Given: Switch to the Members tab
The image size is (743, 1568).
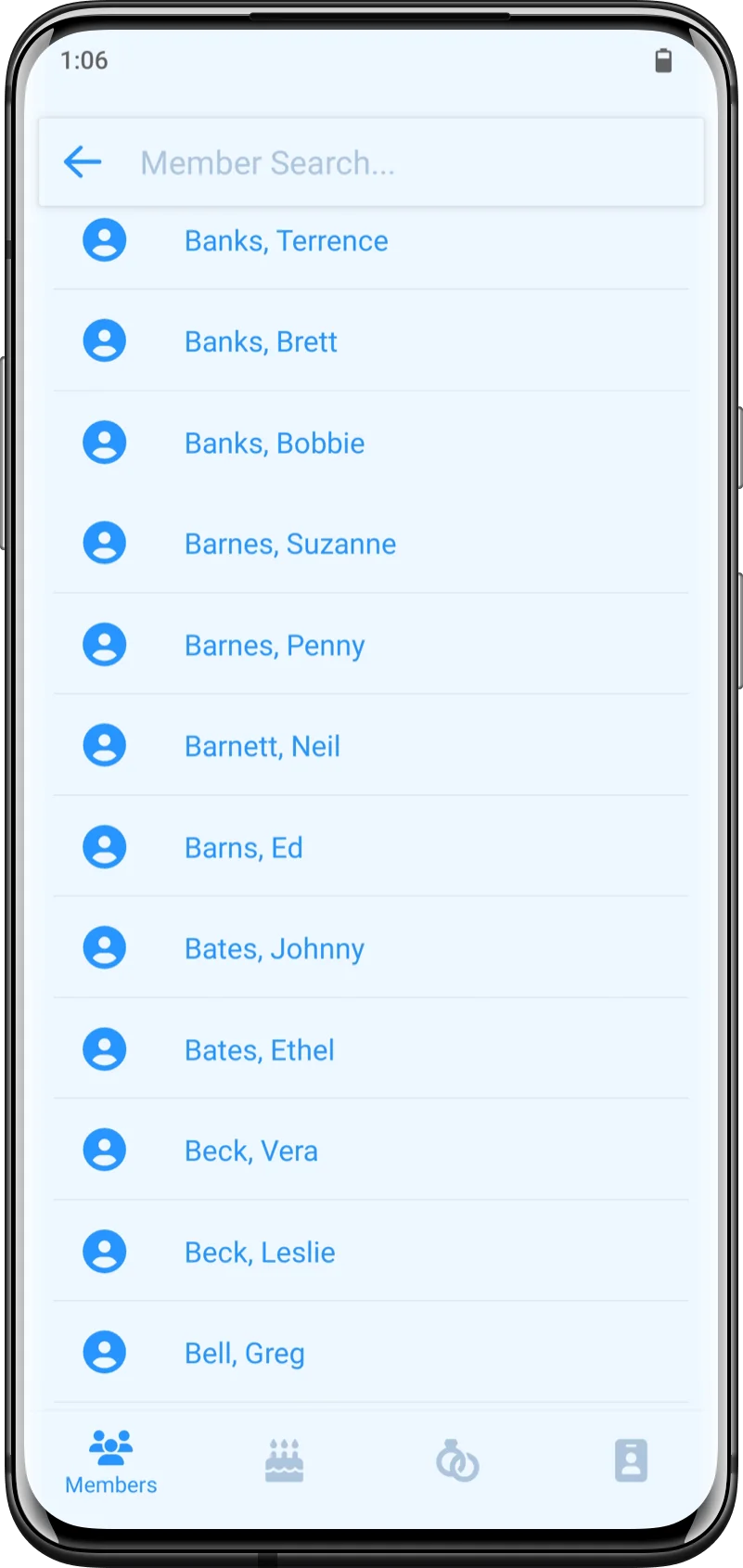Looking at the screenshot, I should coord(111,1462).
